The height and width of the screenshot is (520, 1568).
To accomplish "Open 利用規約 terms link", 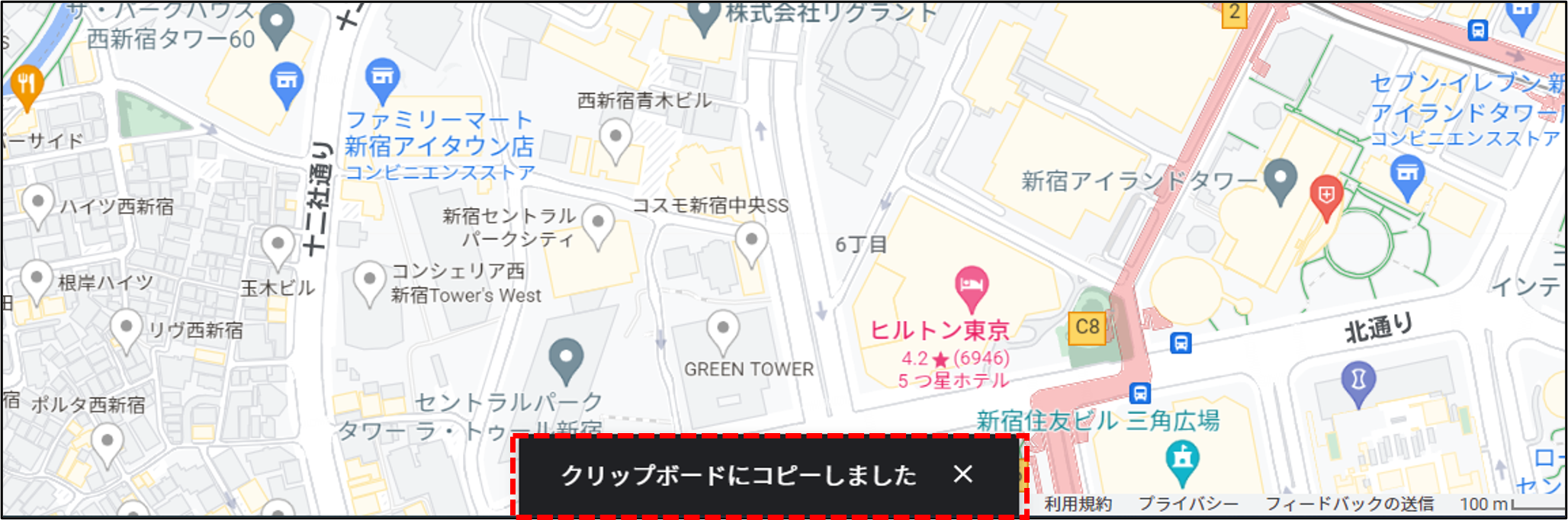I will [x=1078, y=504].
